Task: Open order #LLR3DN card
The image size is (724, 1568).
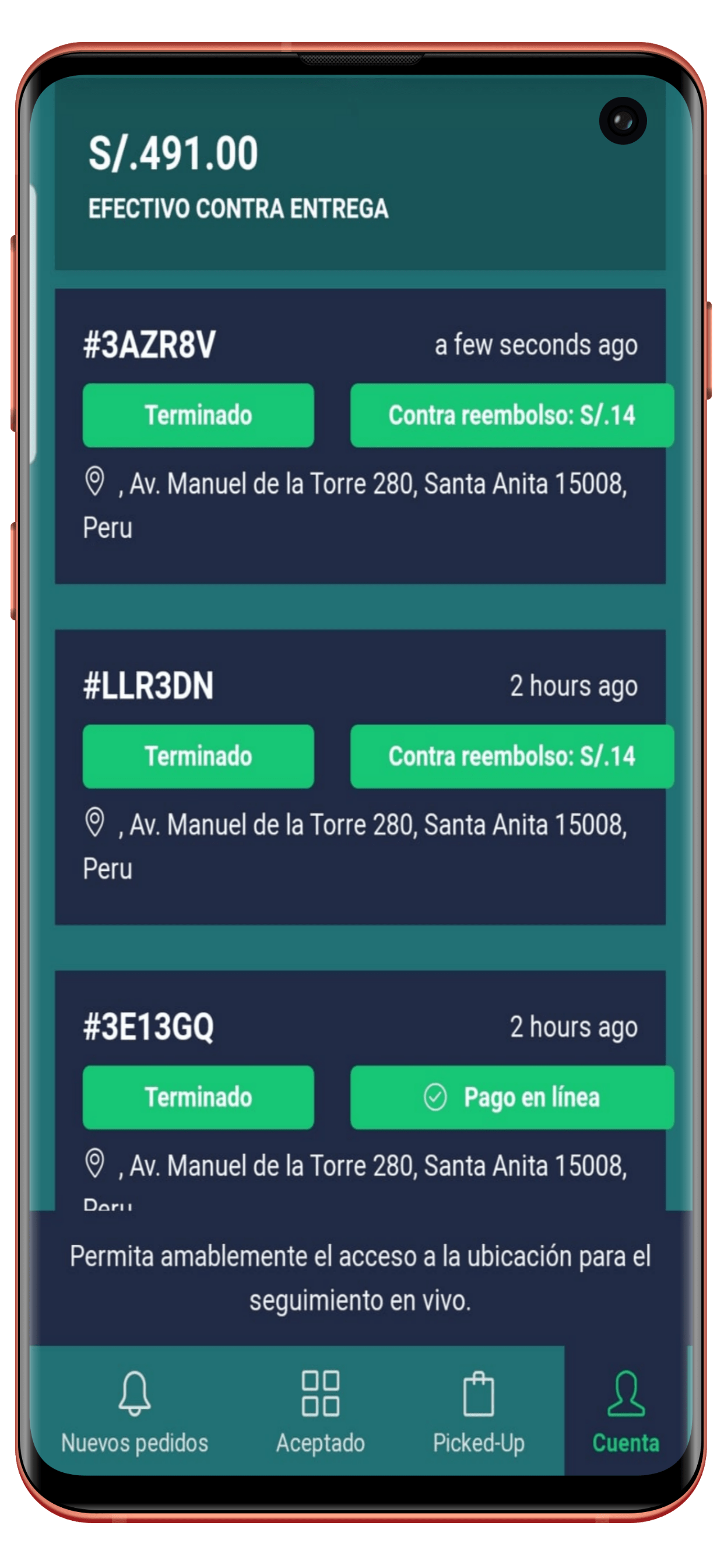Action: tap(360, 776)
